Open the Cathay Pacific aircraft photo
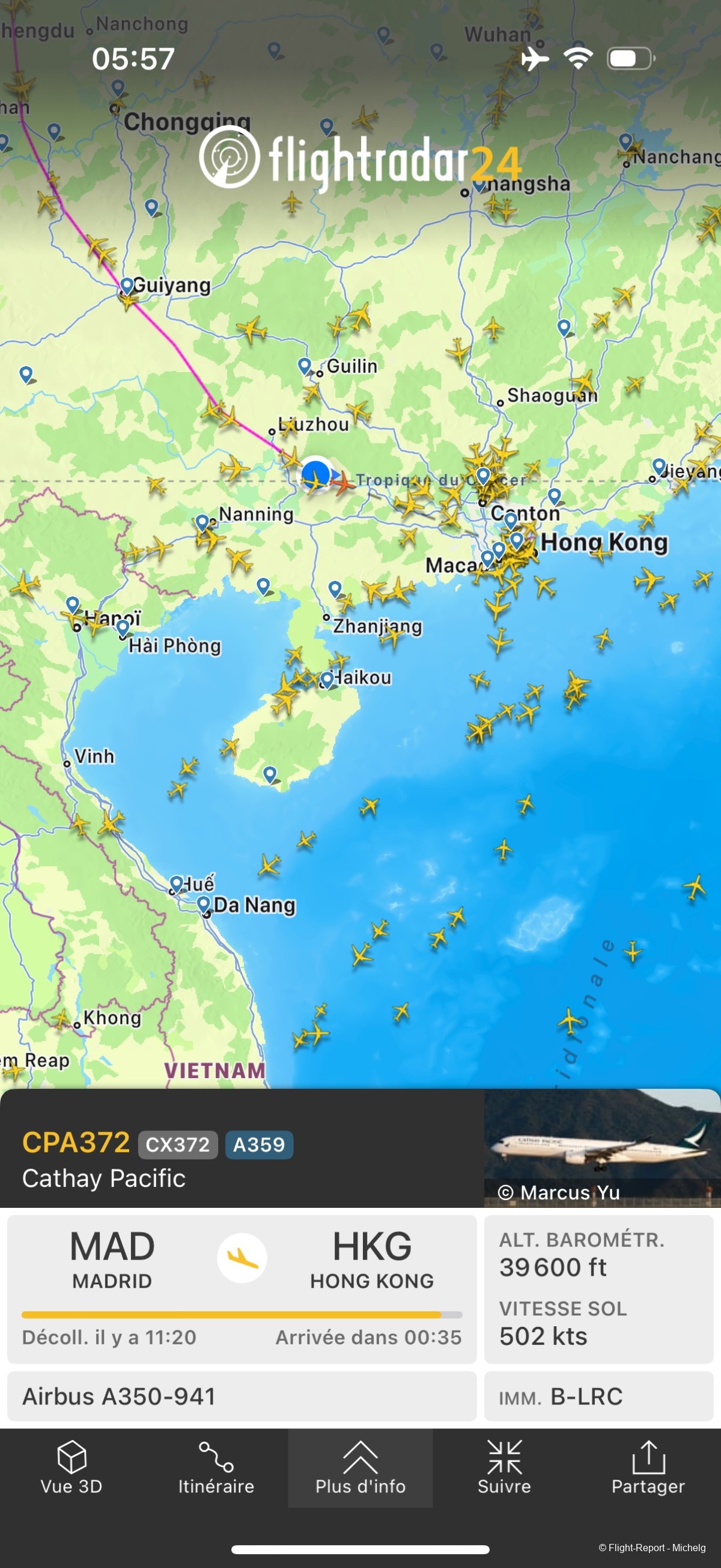721x1568 pixels. 602,1147
